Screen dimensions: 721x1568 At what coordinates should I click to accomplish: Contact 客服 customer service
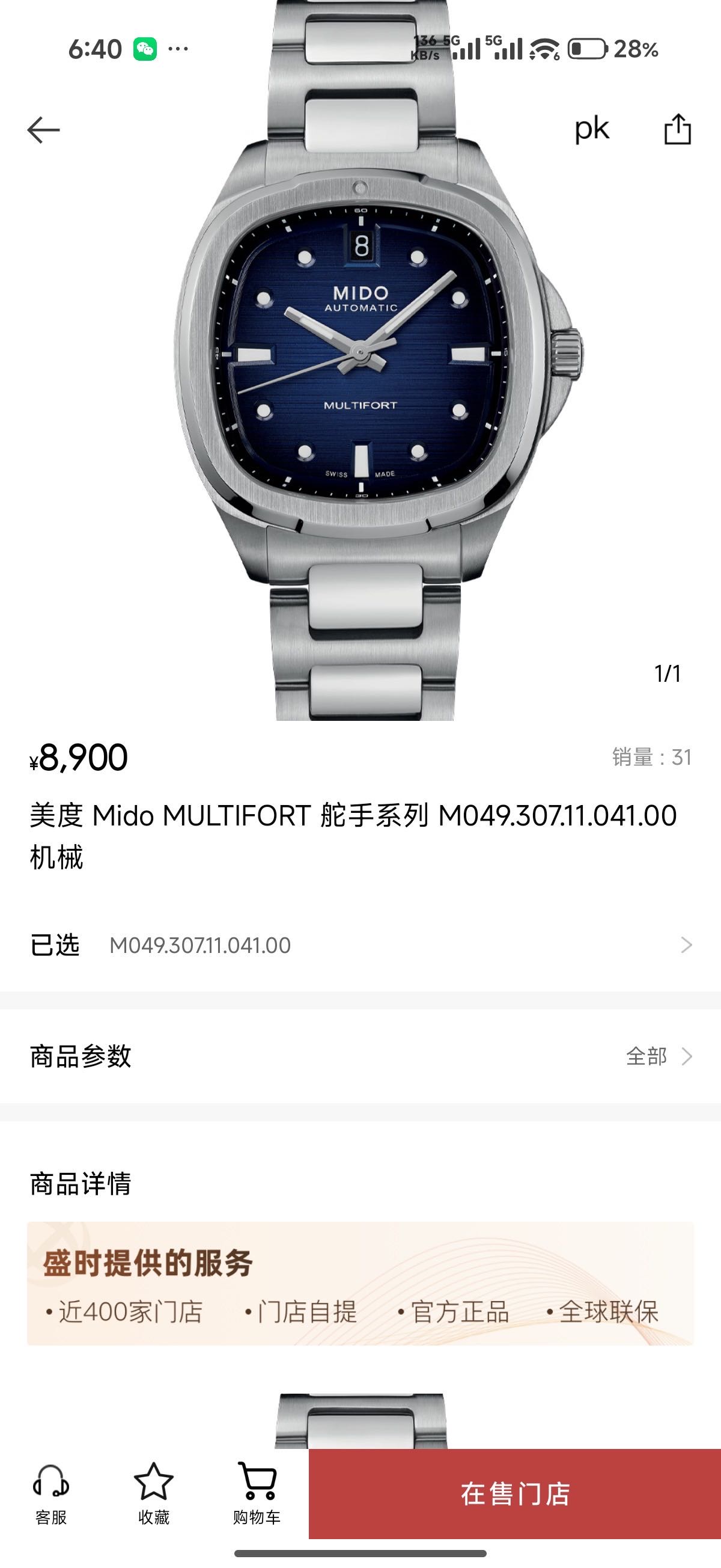tap(50, 1493)
